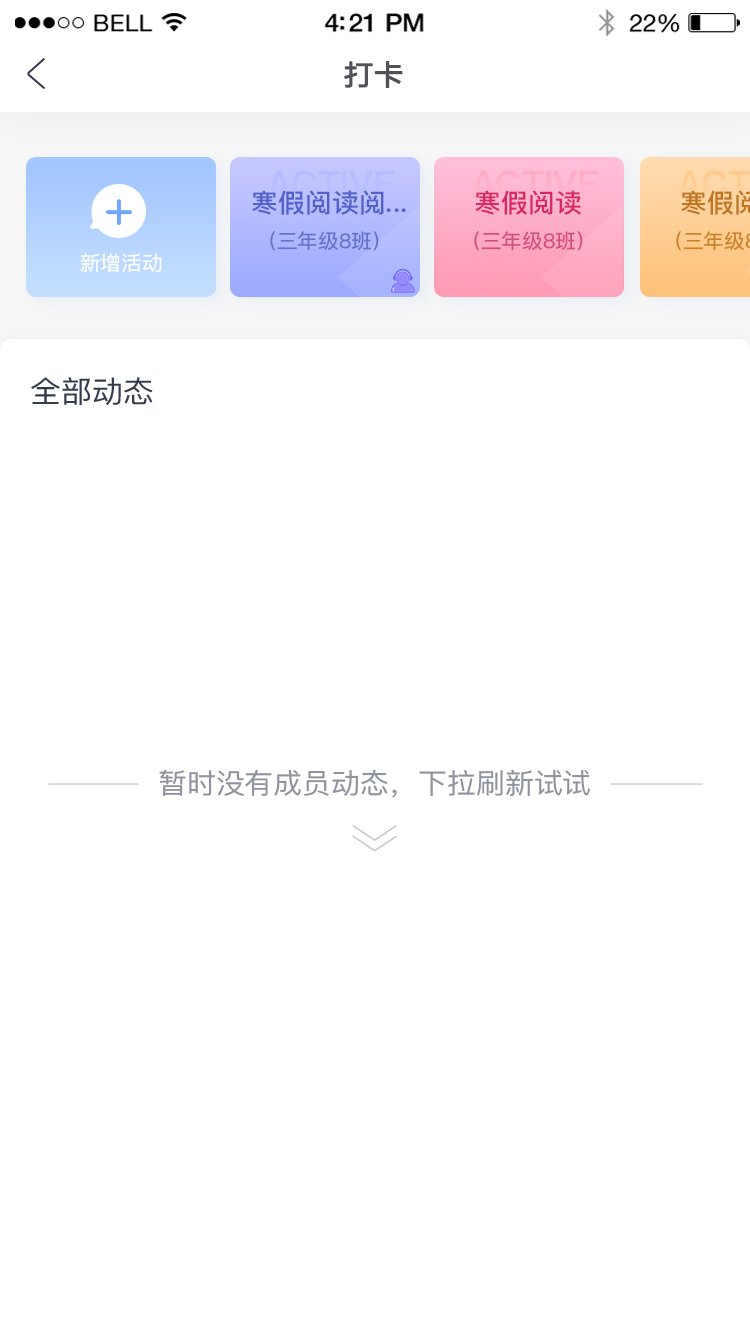Go back using the top arrow
This screenshot has width=750, height=1334.
pyautogui.click(x=37, y=74)
